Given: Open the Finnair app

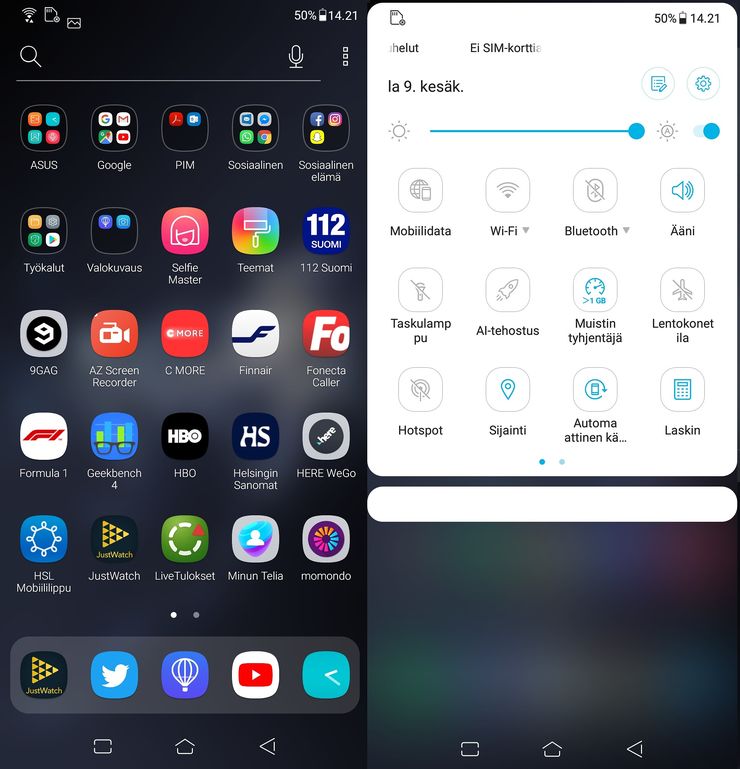Looking at the screenshot, I should pos(255,334).
